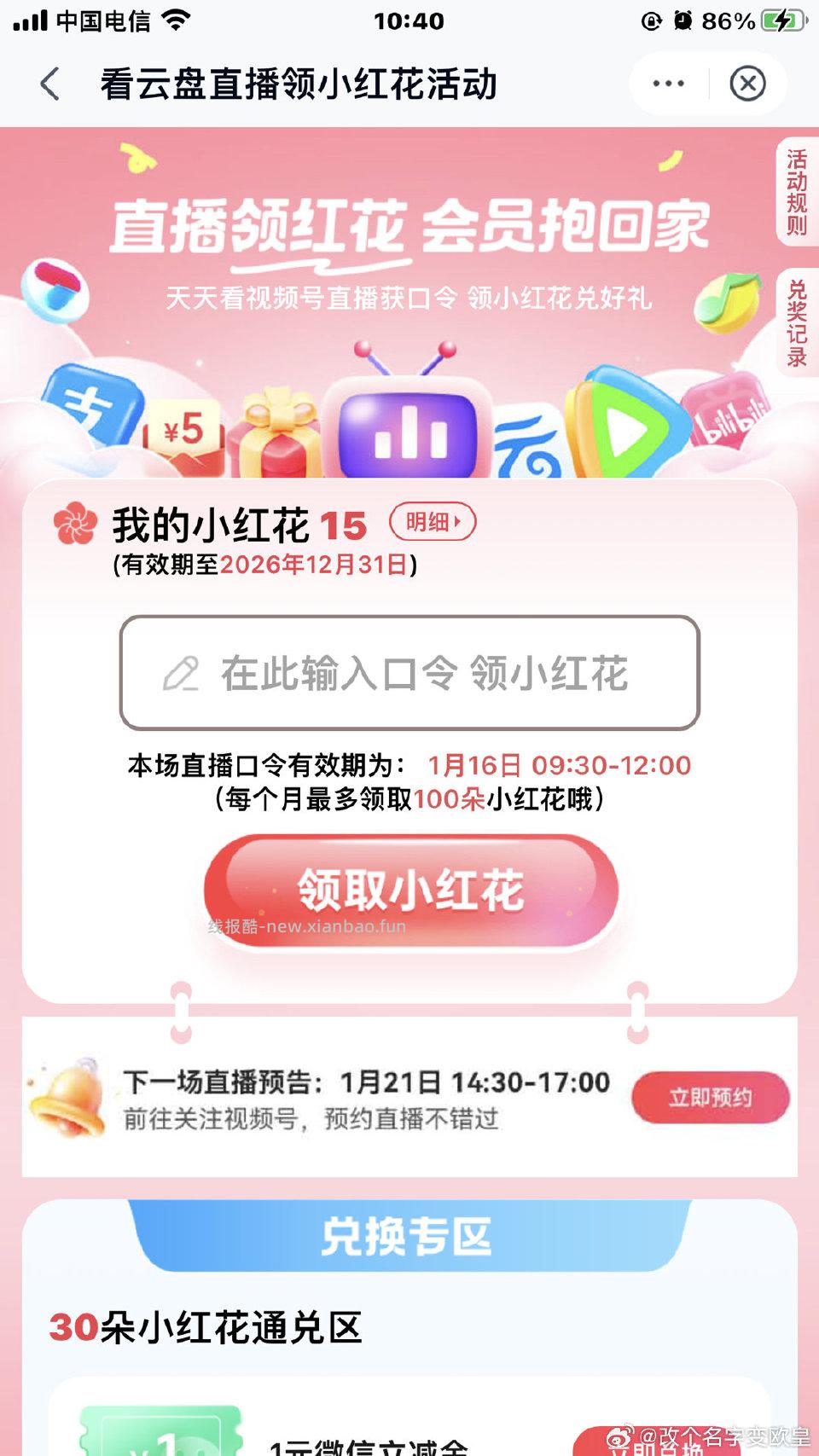Click the 口令 password input field
Screen dimensions: 819x1456
[409, 674]
